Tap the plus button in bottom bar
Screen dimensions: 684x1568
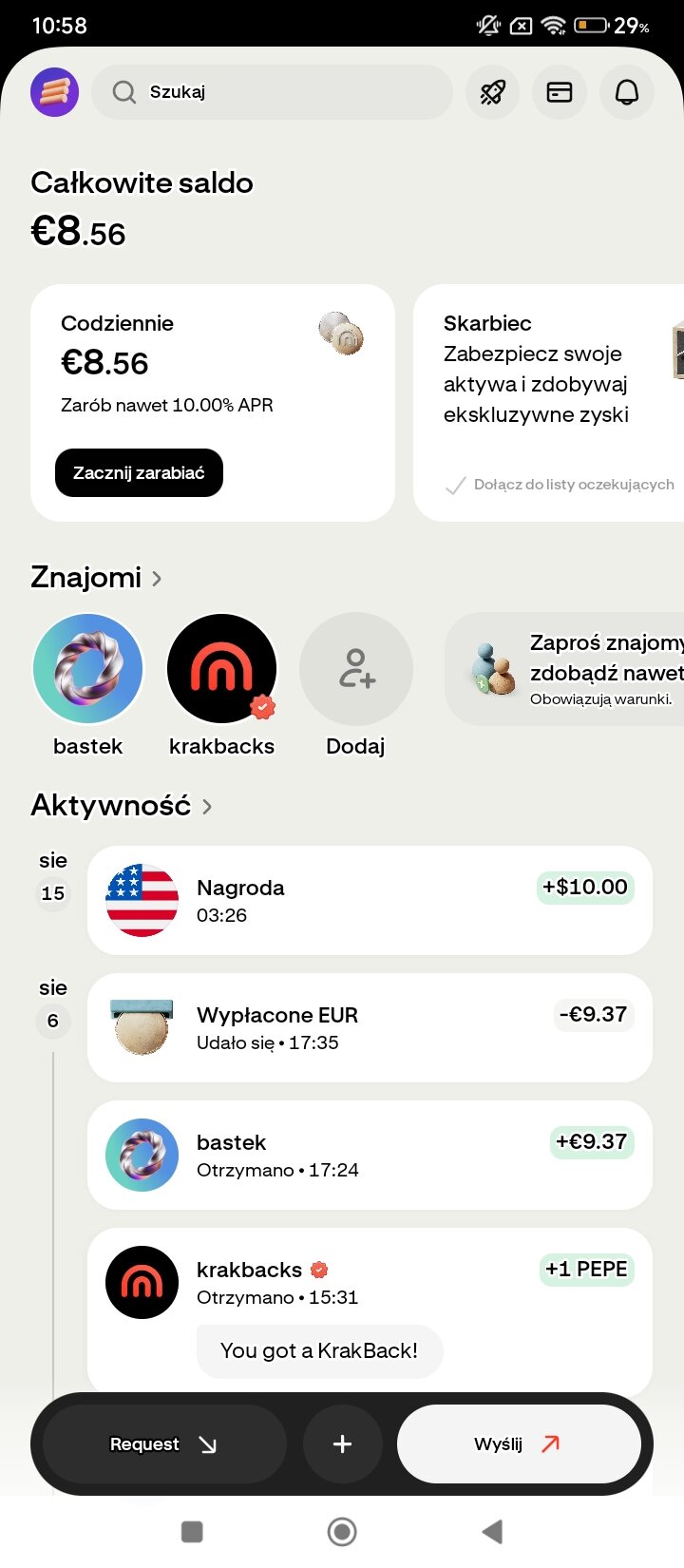[x=342, y=1444]
